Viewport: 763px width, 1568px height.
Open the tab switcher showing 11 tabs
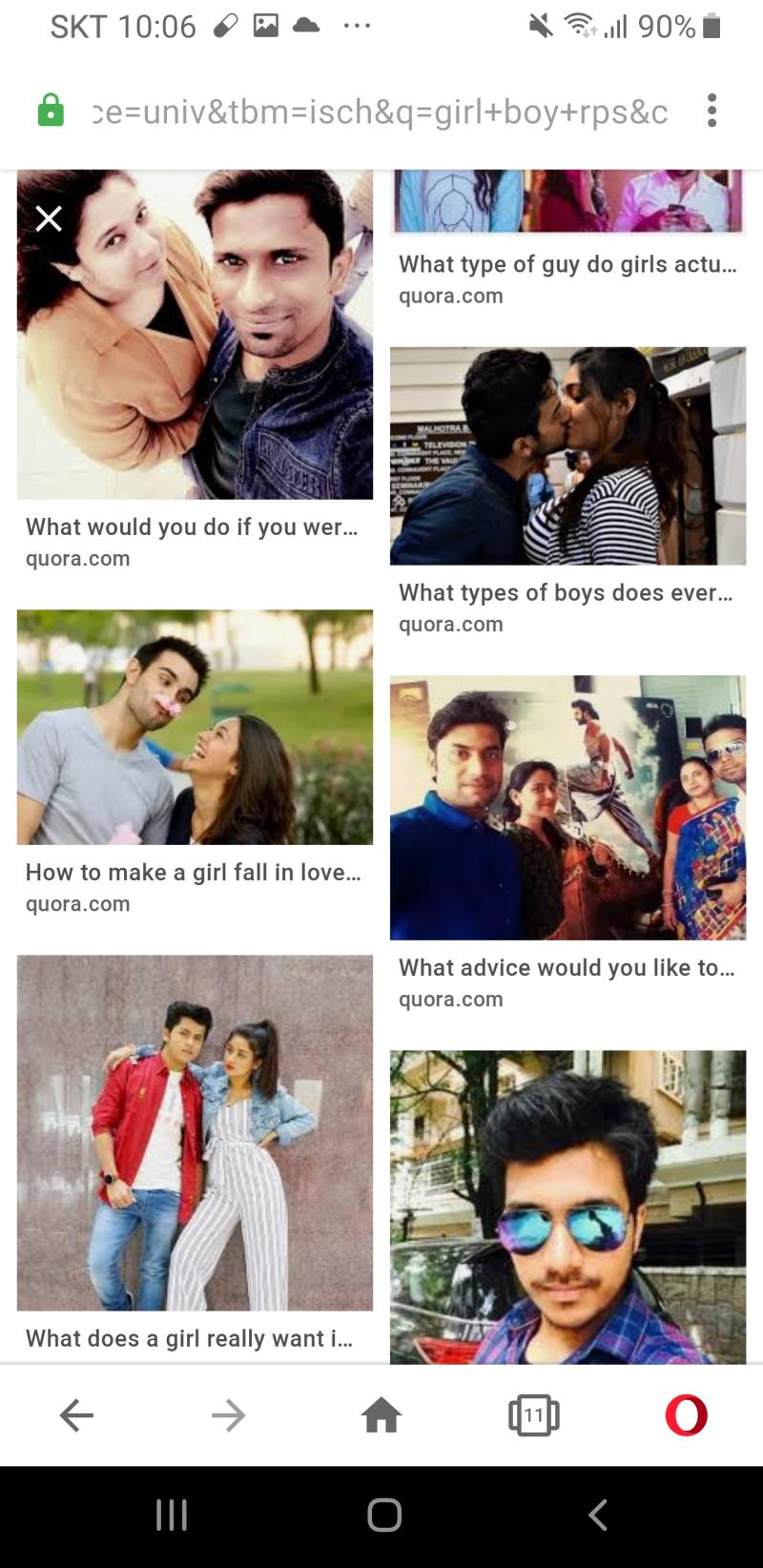click(534, 1415)
